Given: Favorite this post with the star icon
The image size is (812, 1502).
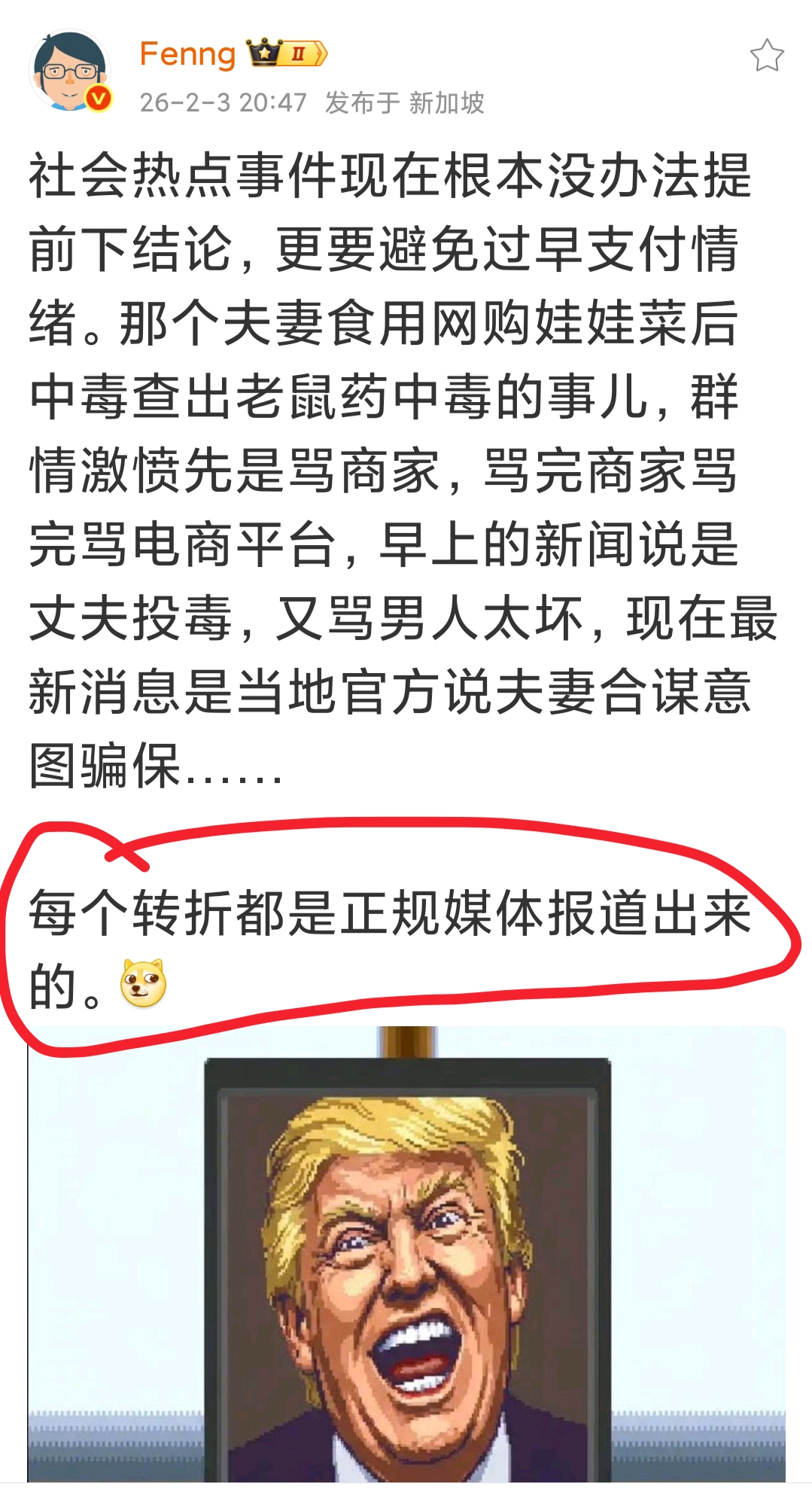Looking at the screenshot, I should click(767, 56).
